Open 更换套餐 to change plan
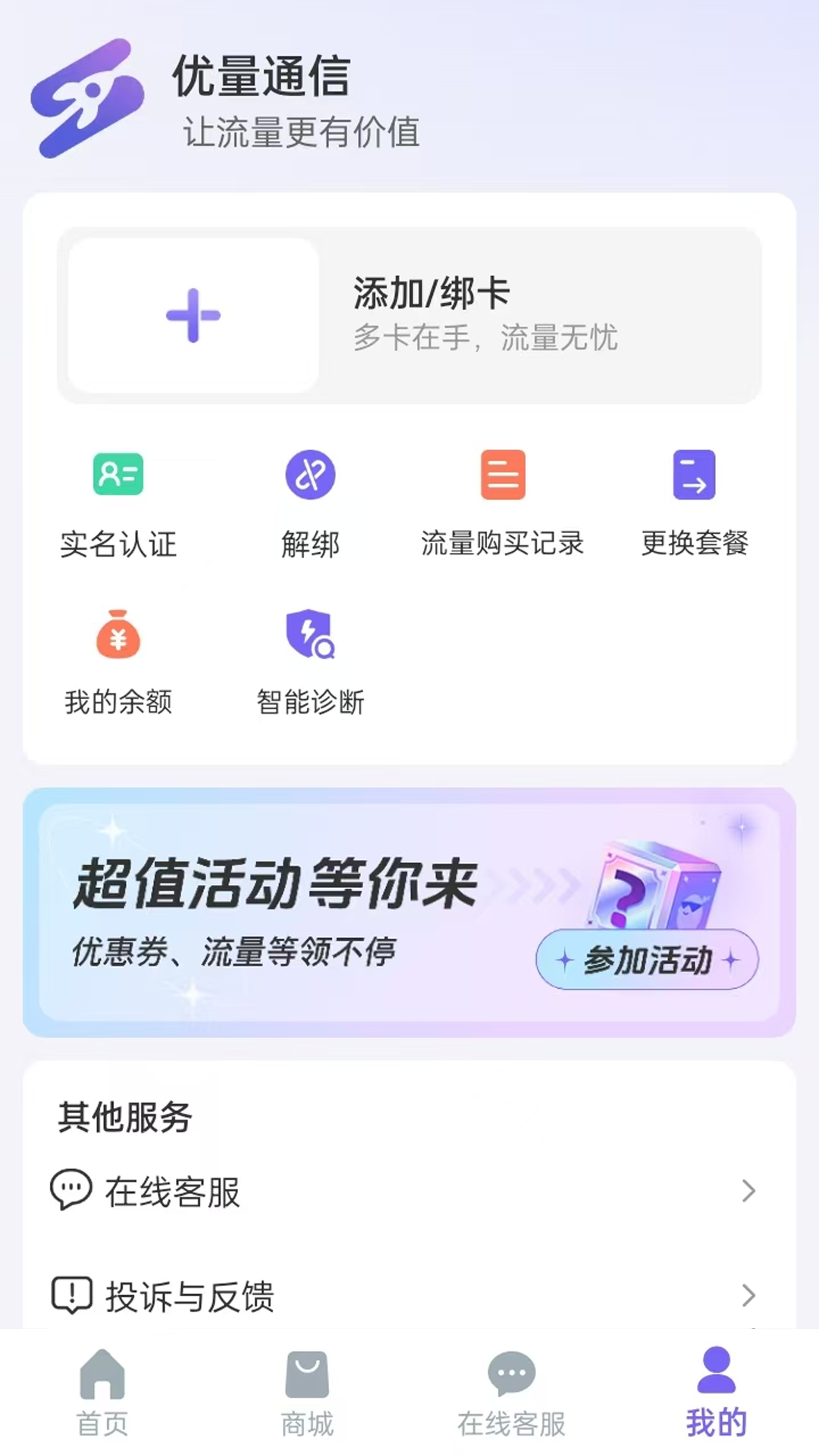This screenshot has height=1456, width=819. click(x=694, y=502)
